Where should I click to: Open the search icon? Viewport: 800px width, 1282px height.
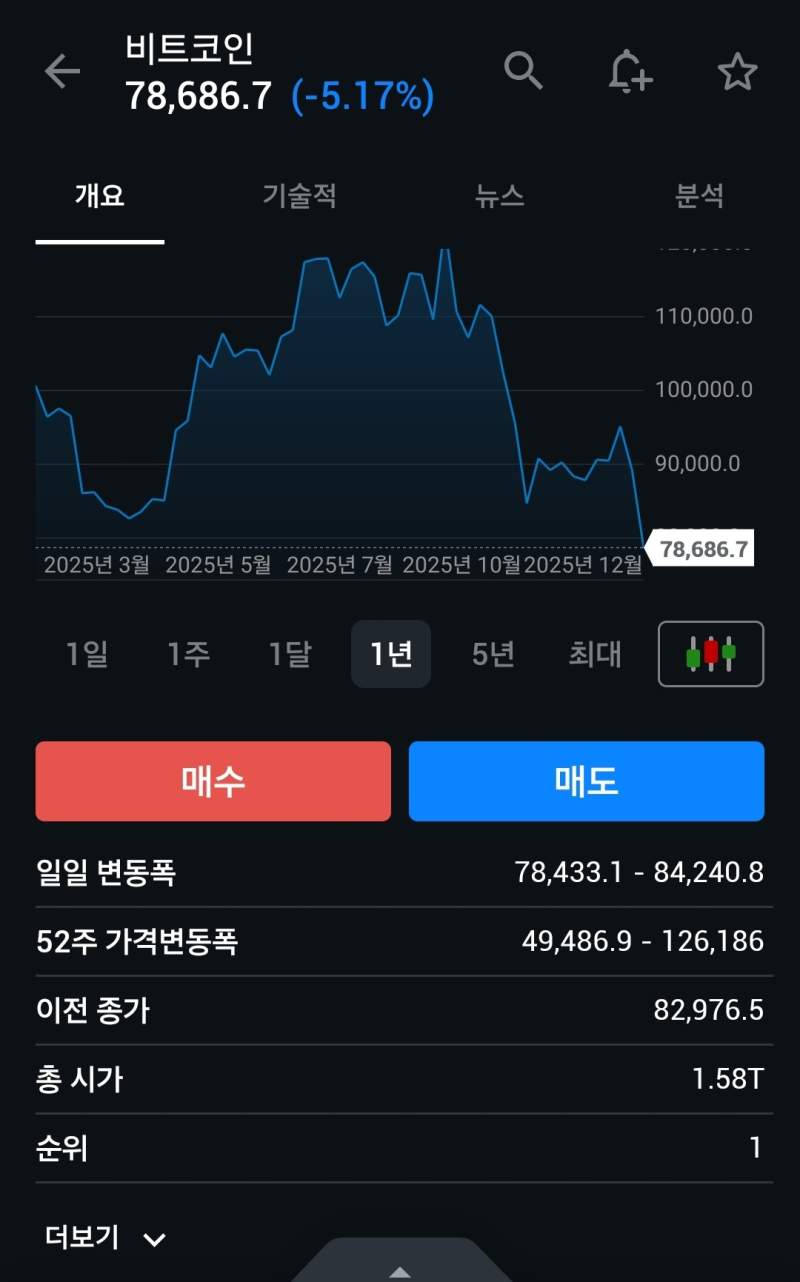(524, 72)
